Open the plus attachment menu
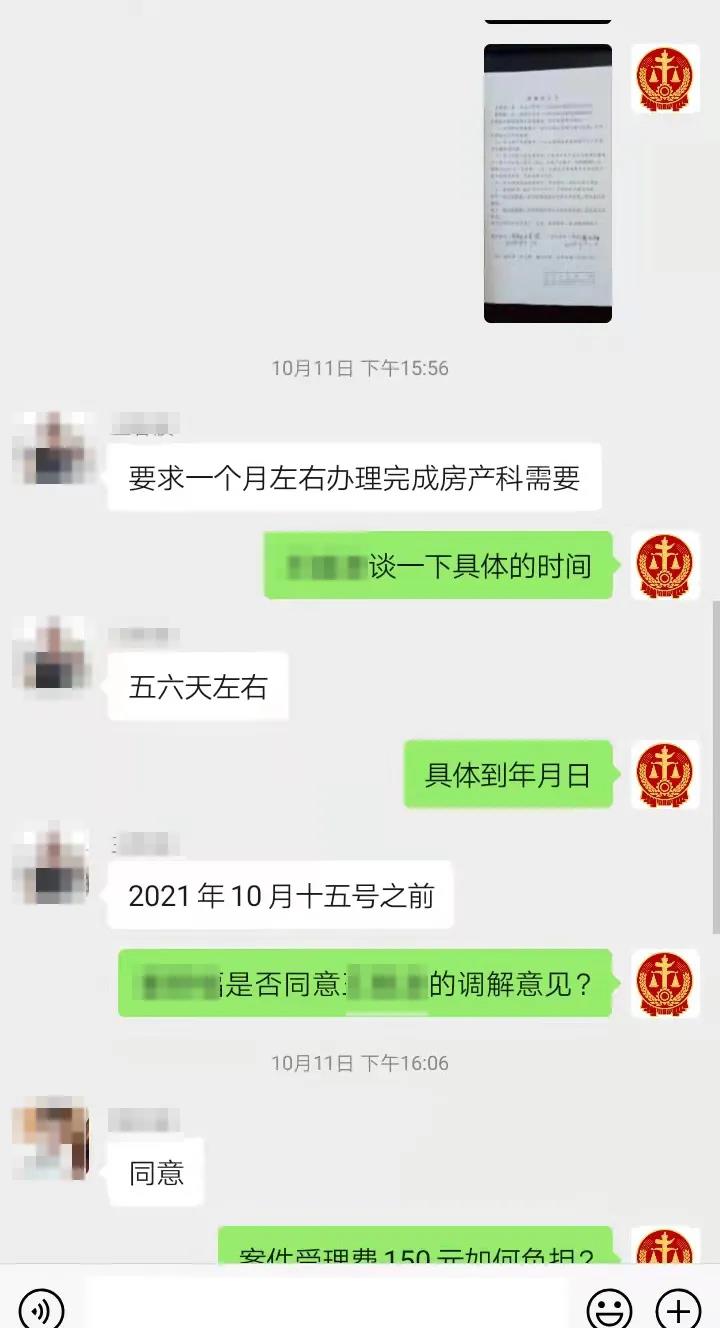This screenshot has height=1328, width=720. click(x=678, y=1307)
